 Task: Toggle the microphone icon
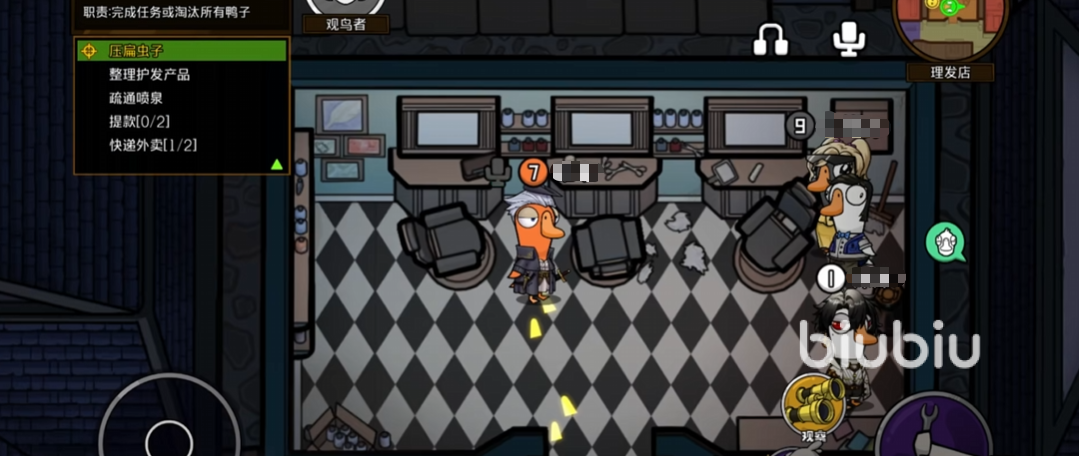point(848,39)
